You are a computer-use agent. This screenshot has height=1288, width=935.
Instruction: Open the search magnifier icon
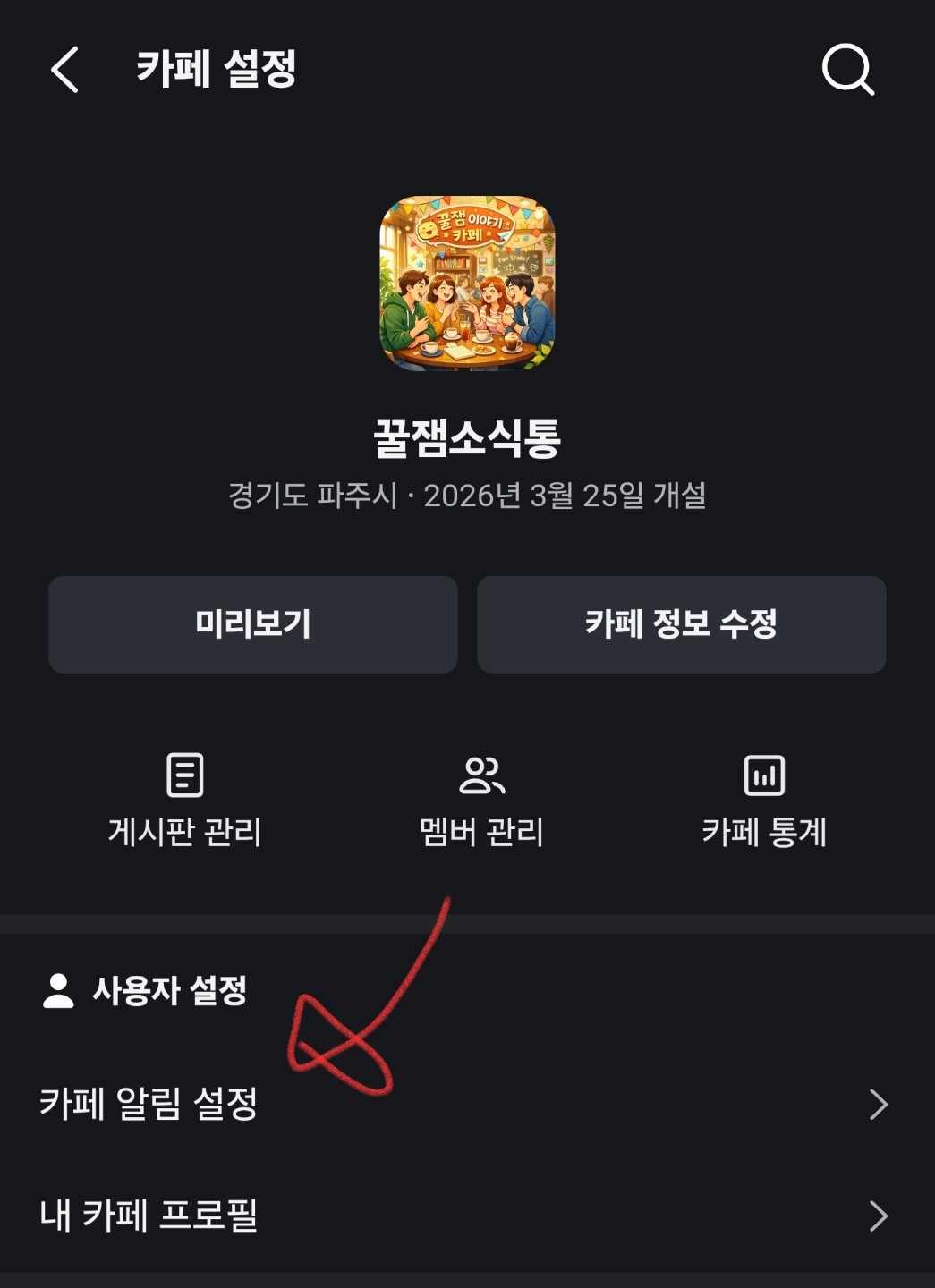[x=847, y=69]
